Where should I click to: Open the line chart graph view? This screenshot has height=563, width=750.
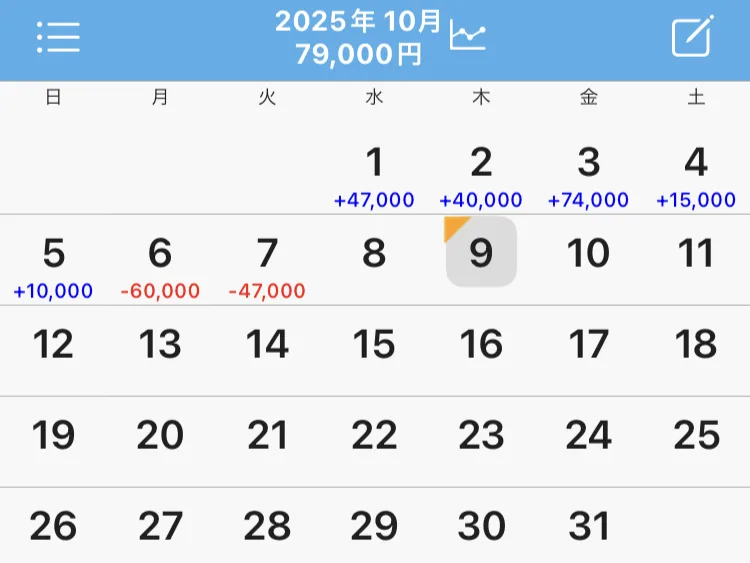coord(467,36)
